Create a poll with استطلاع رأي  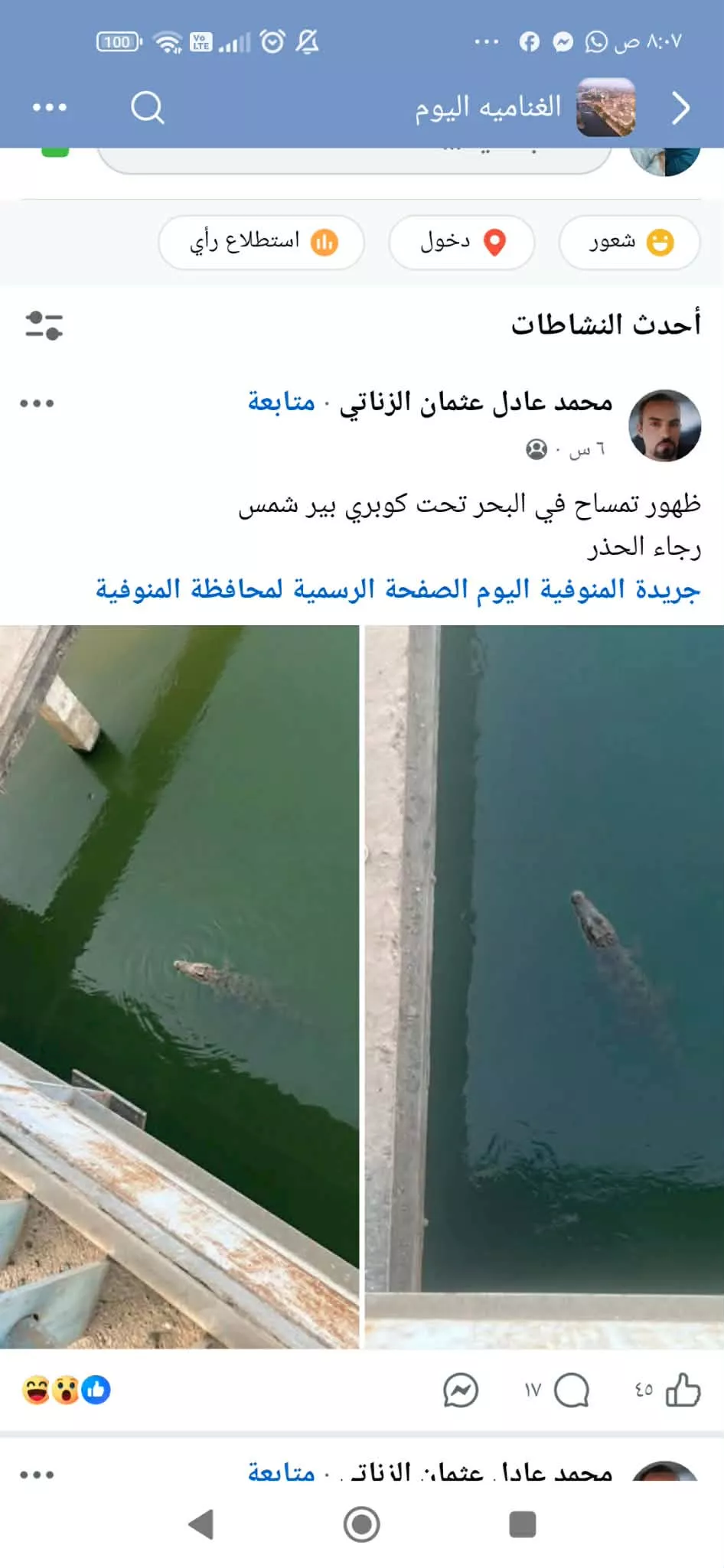click(261, 243)
